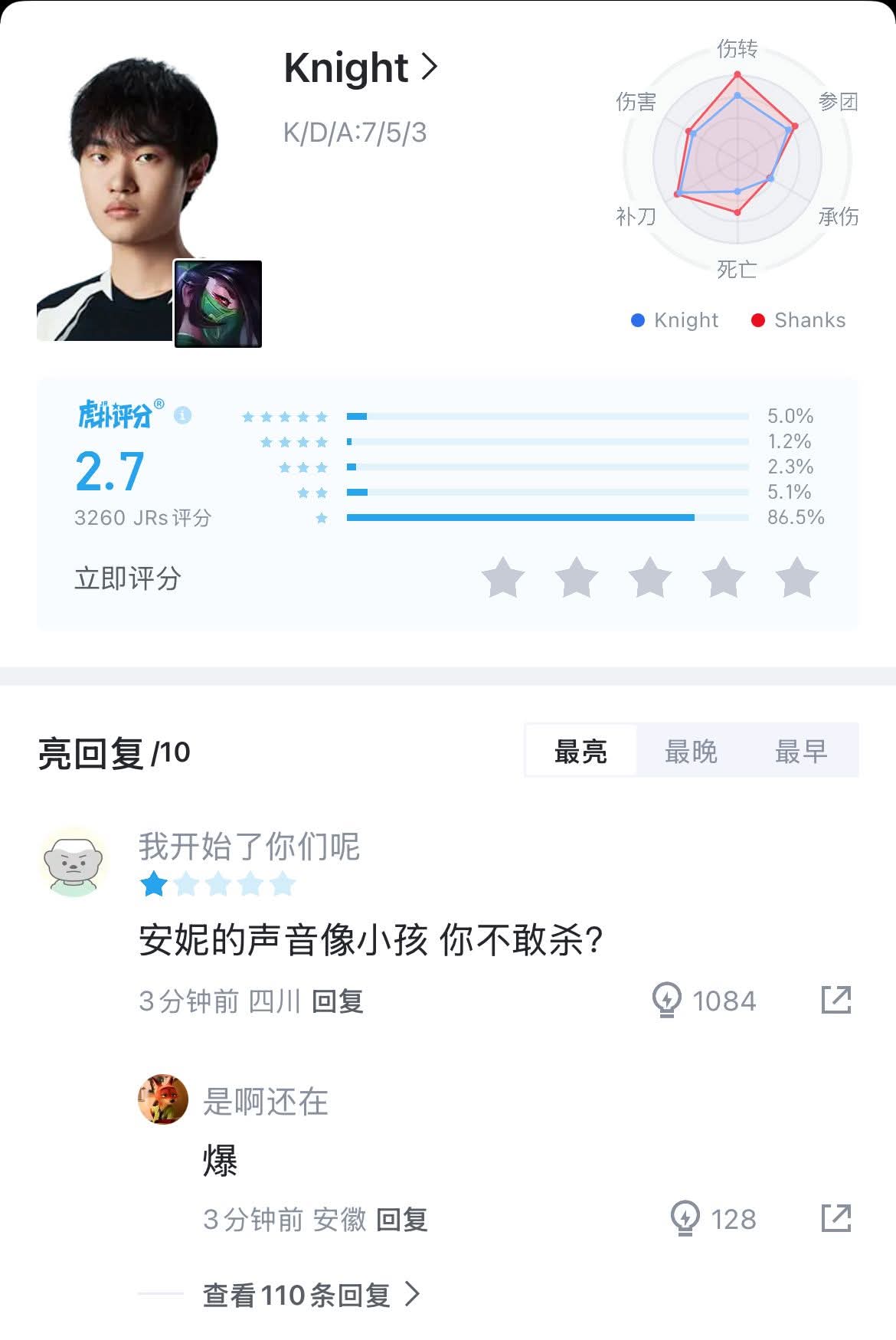The image size is (896, 1340).
Task: Expand 查看110条回复 to view all replies
Action: (310, 1295)
